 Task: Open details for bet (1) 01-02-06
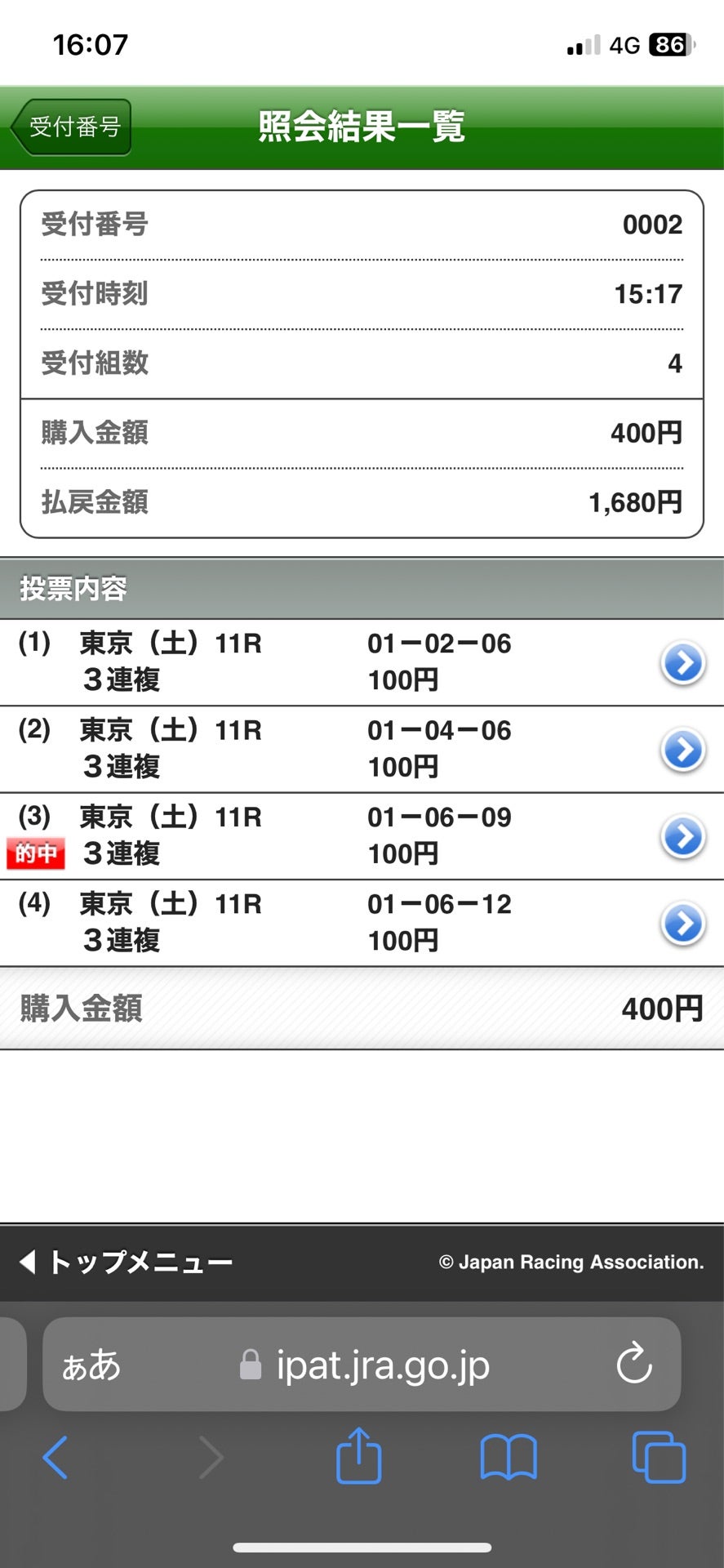coord(682,663)
